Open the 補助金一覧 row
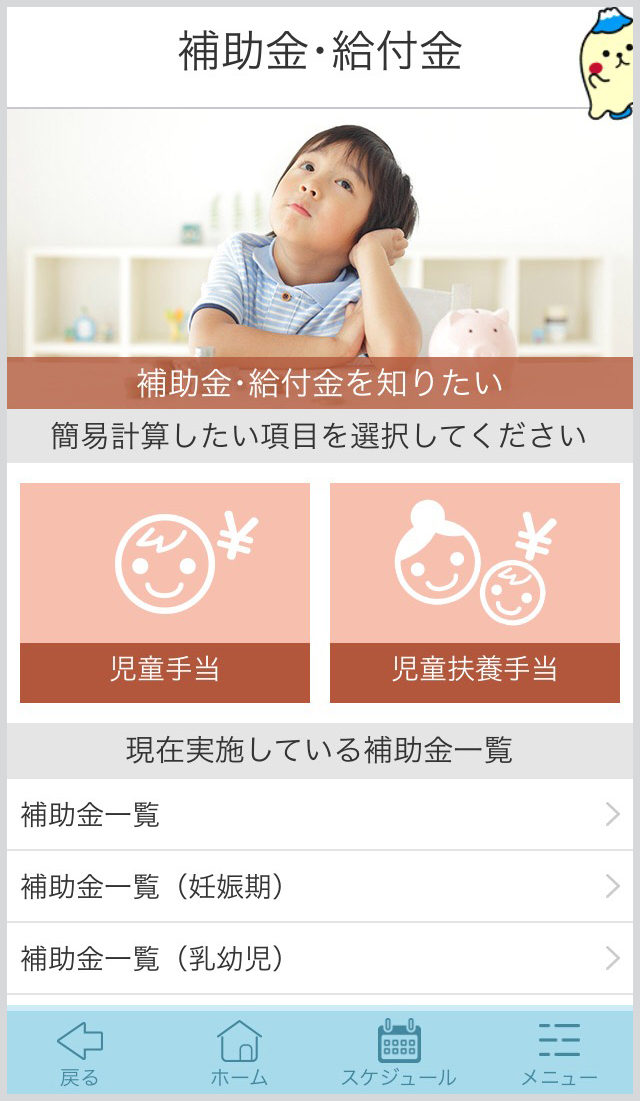This screenshot has width=640, height=1101. coord(320,815)
